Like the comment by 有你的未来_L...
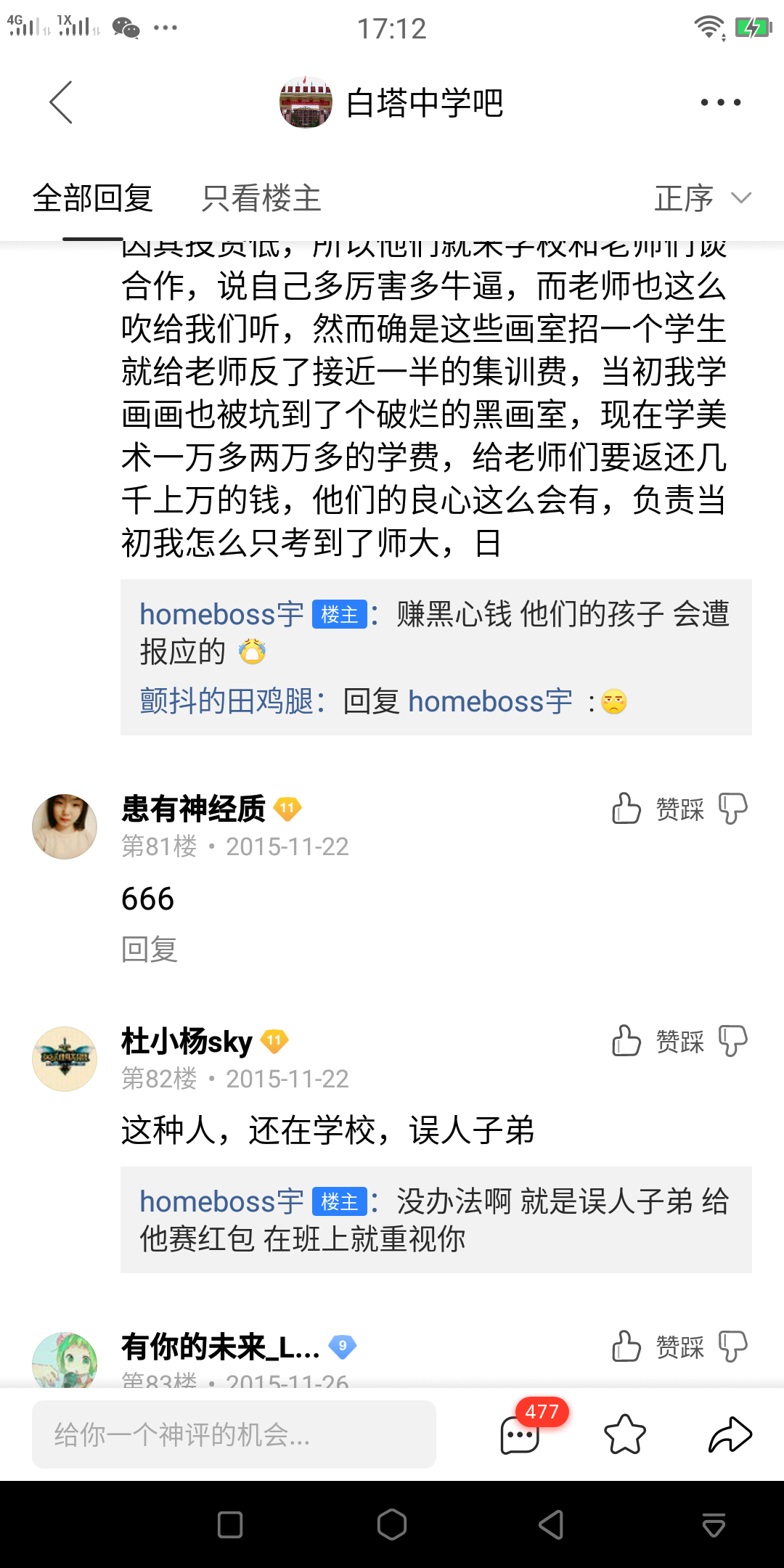Image resolution: width=784 pixels, height=1568 pixels. [x=626, y=1347]
